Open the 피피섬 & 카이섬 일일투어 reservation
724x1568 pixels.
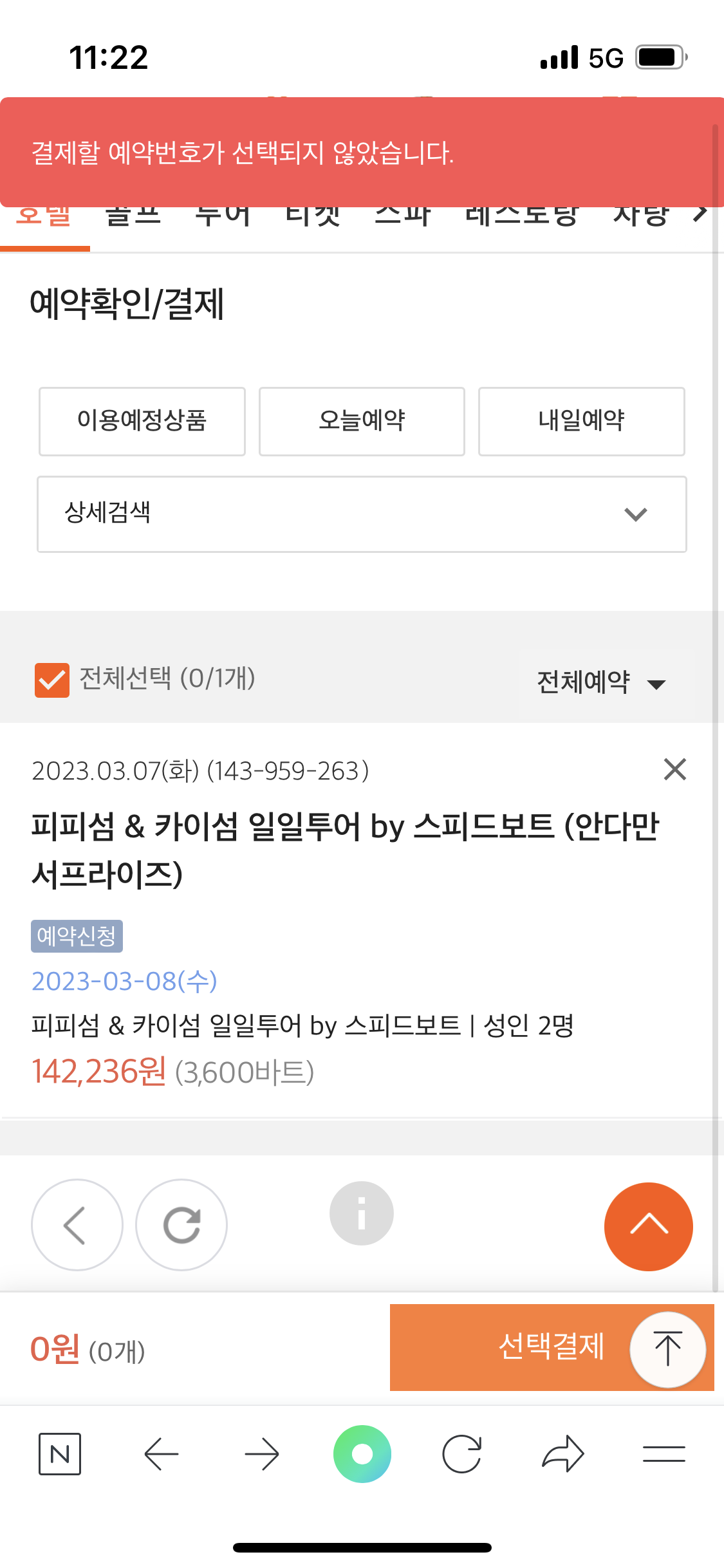[x=345, y=850]
